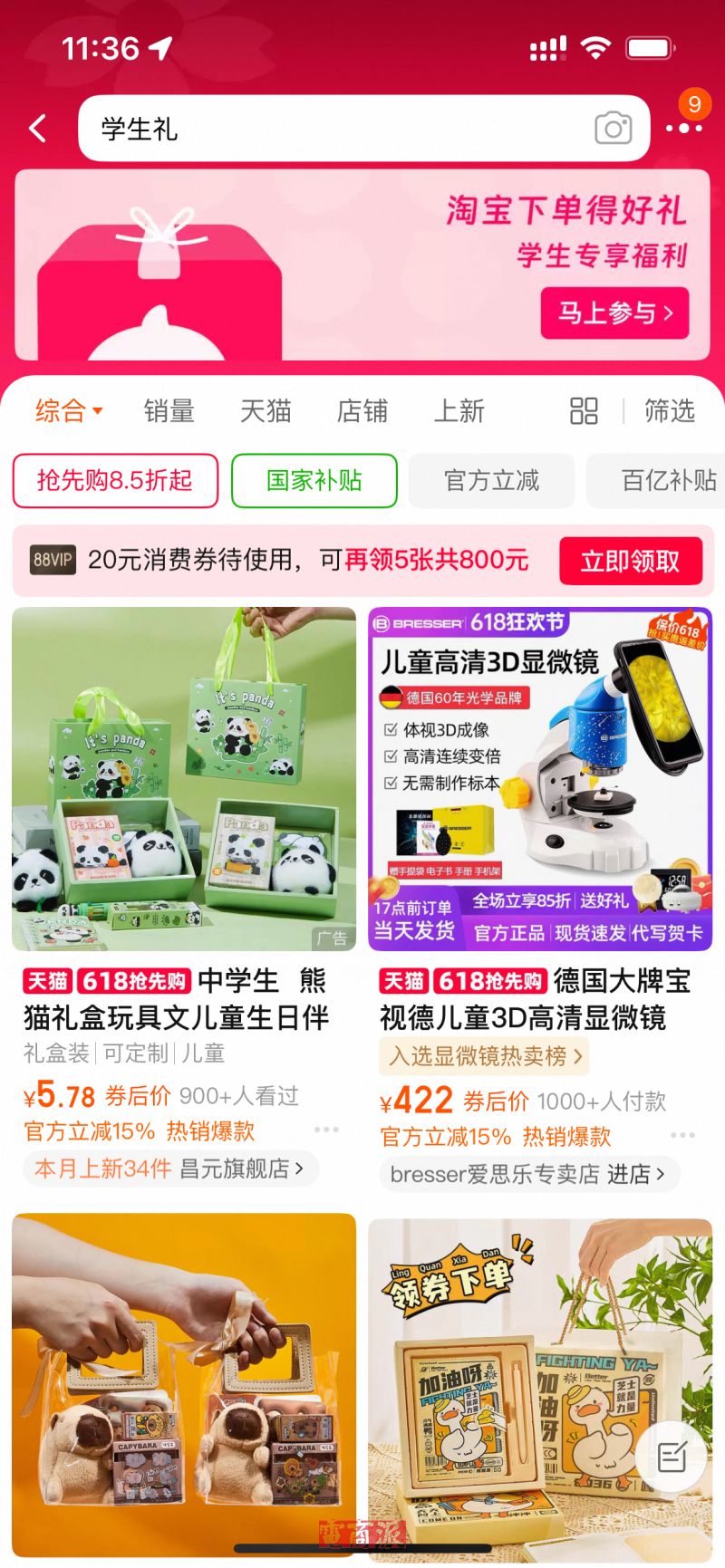725x1568 pixels.
Task: Switch to the 上新 tab
Action: click(x=459, y=411)
